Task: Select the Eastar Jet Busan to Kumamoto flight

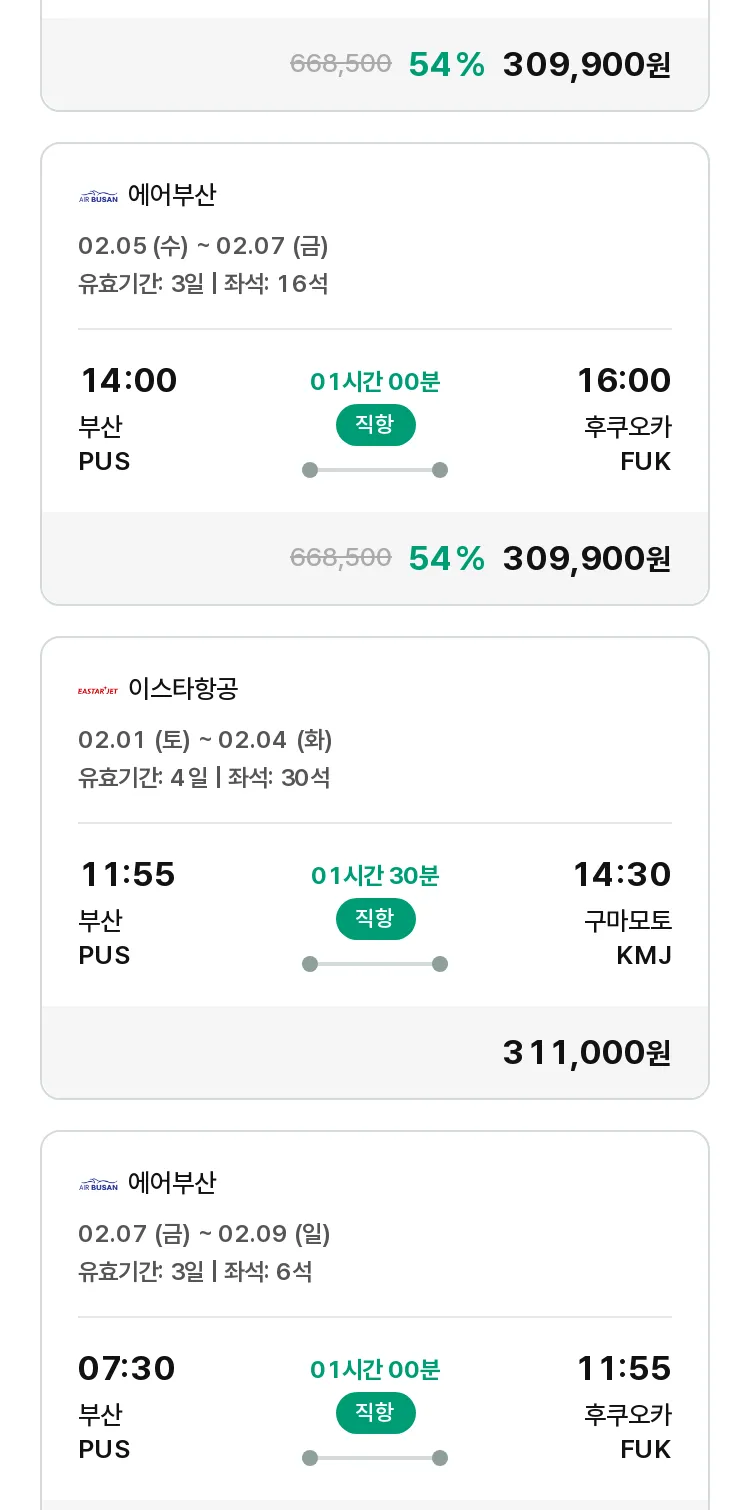Action: tap(375, 868)
